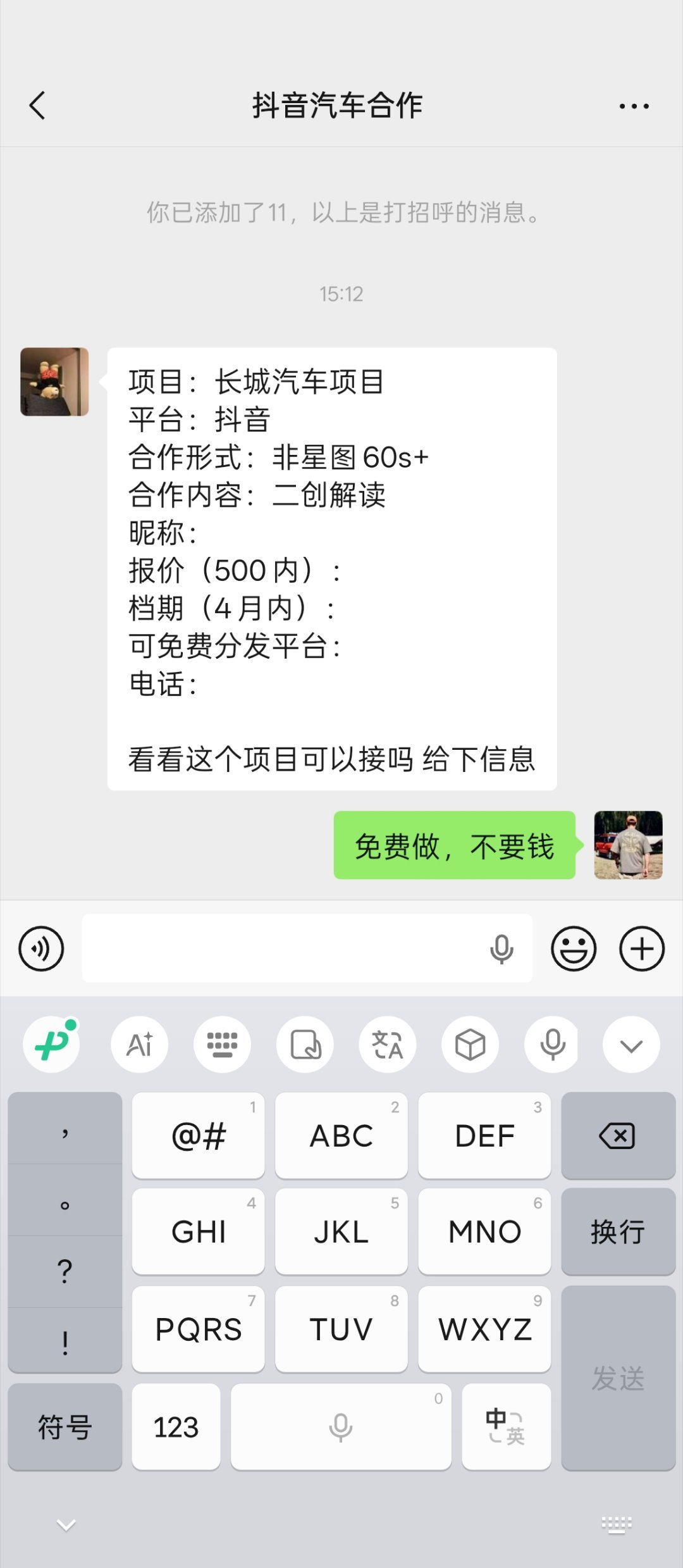Switch to the 符号 symbols panel
Image resolution: width=683 pixels, height=1568 pixels.
64,1427
